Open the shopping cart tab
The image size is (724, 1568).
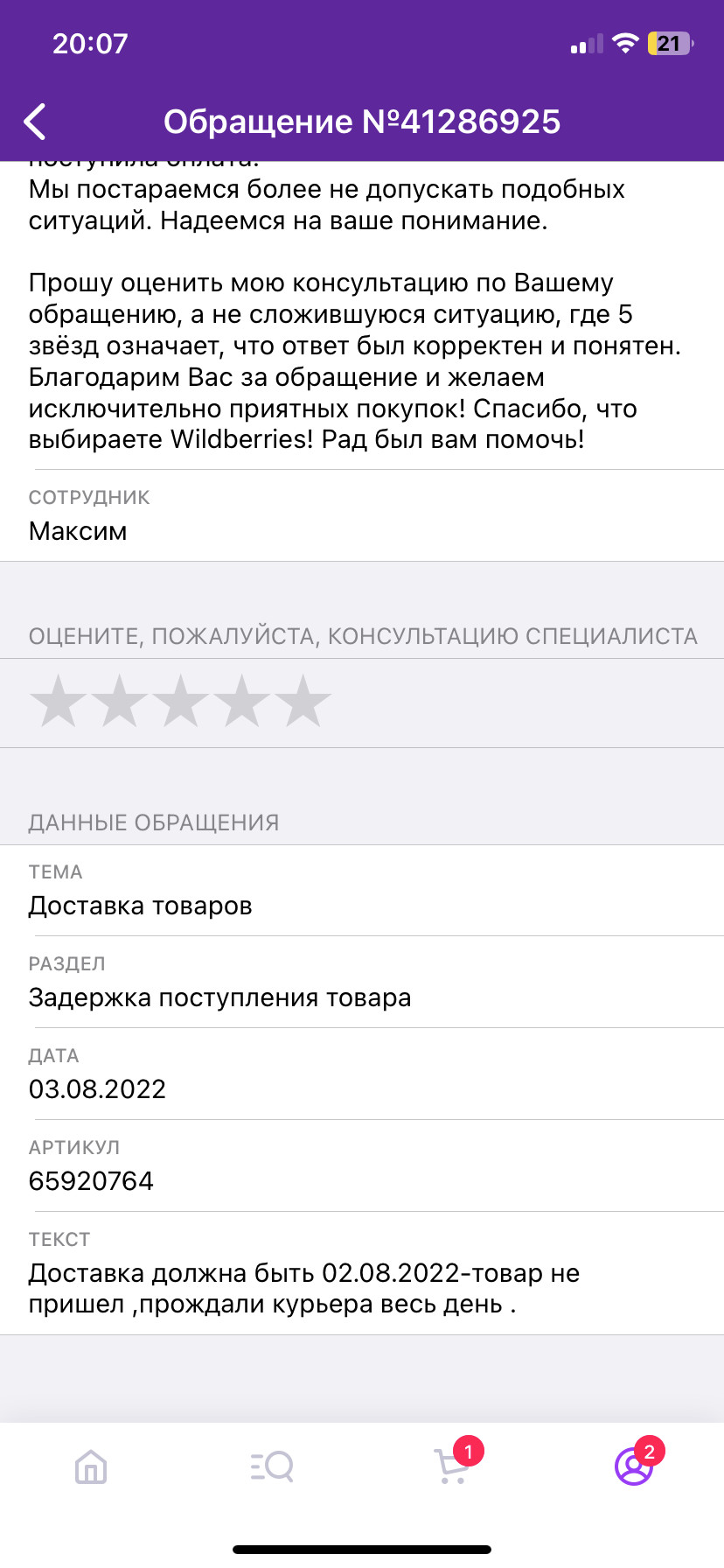click(453, 1466)
